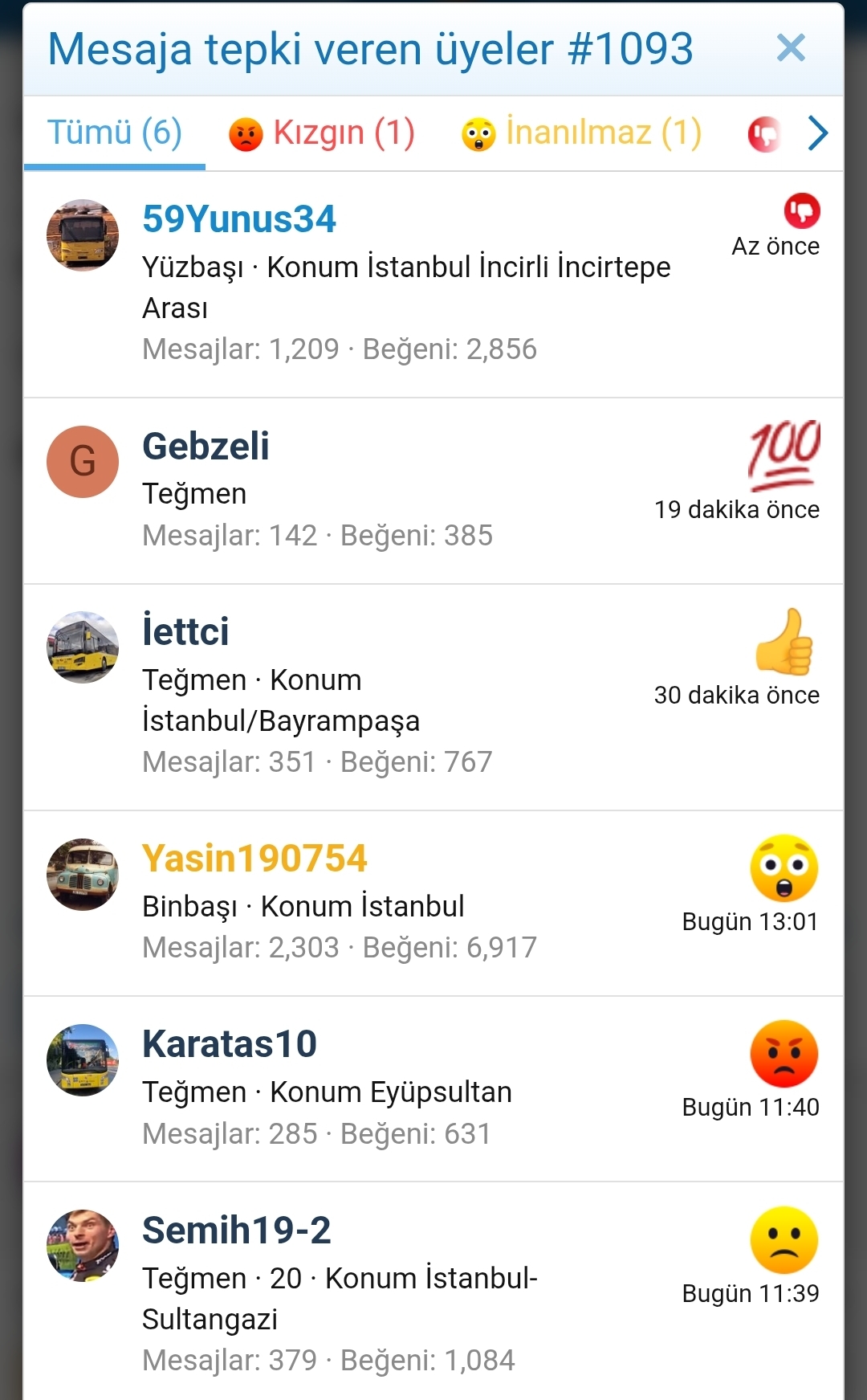Image resolution: width=867 pixels, height=1400 pixels.
Task: Tap 59Yunus34's bus avatar
Action: (x=83, y=235)
